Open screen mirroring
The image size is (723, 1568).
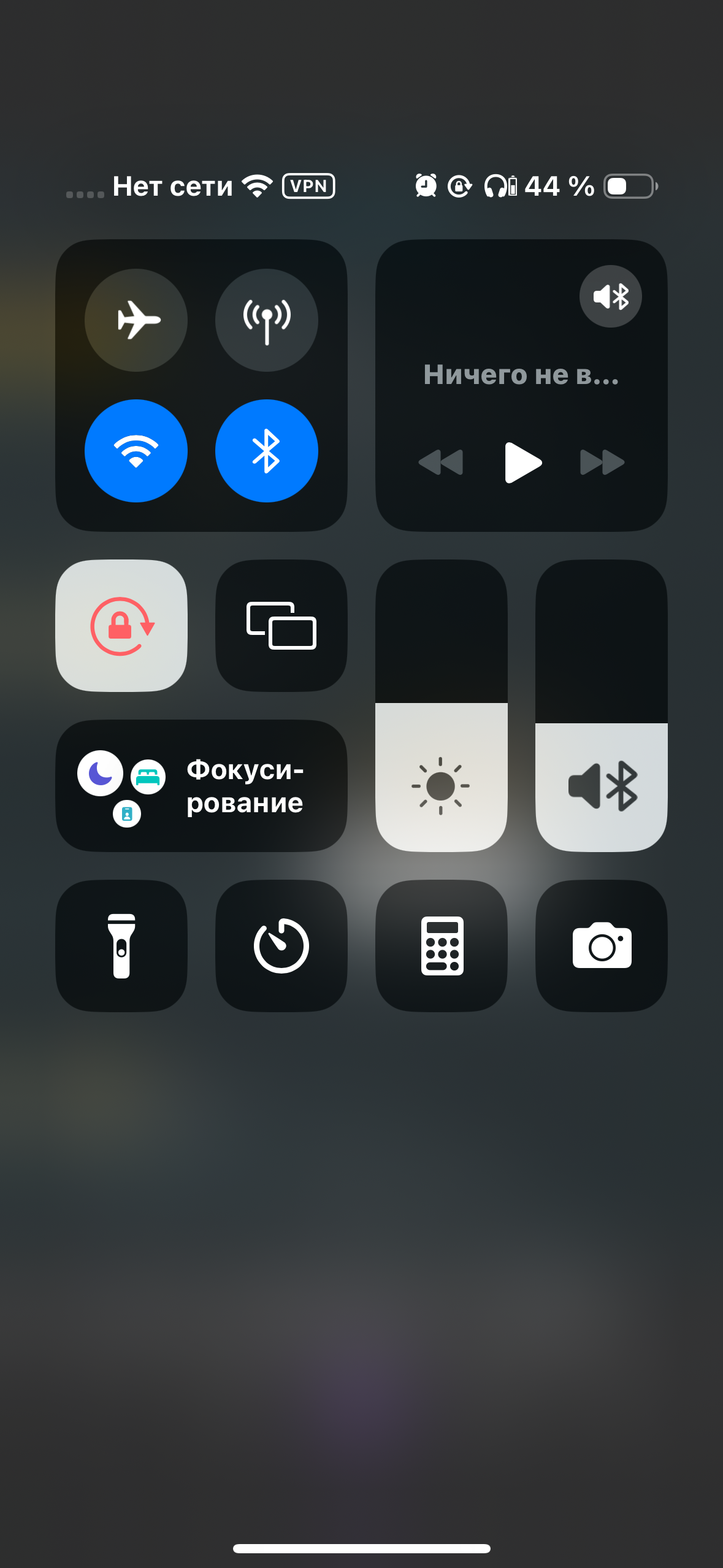(x=281, y=626)
